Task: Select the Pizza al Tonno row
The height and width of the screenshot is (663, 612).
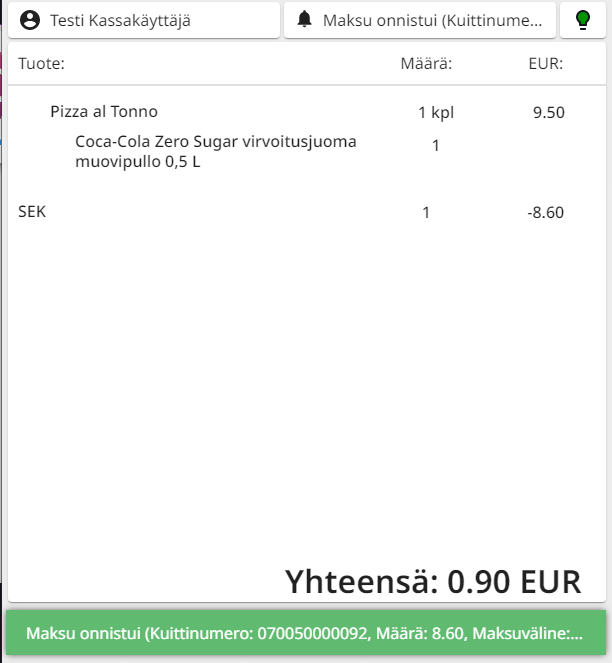Action: (x=300, y=112)
